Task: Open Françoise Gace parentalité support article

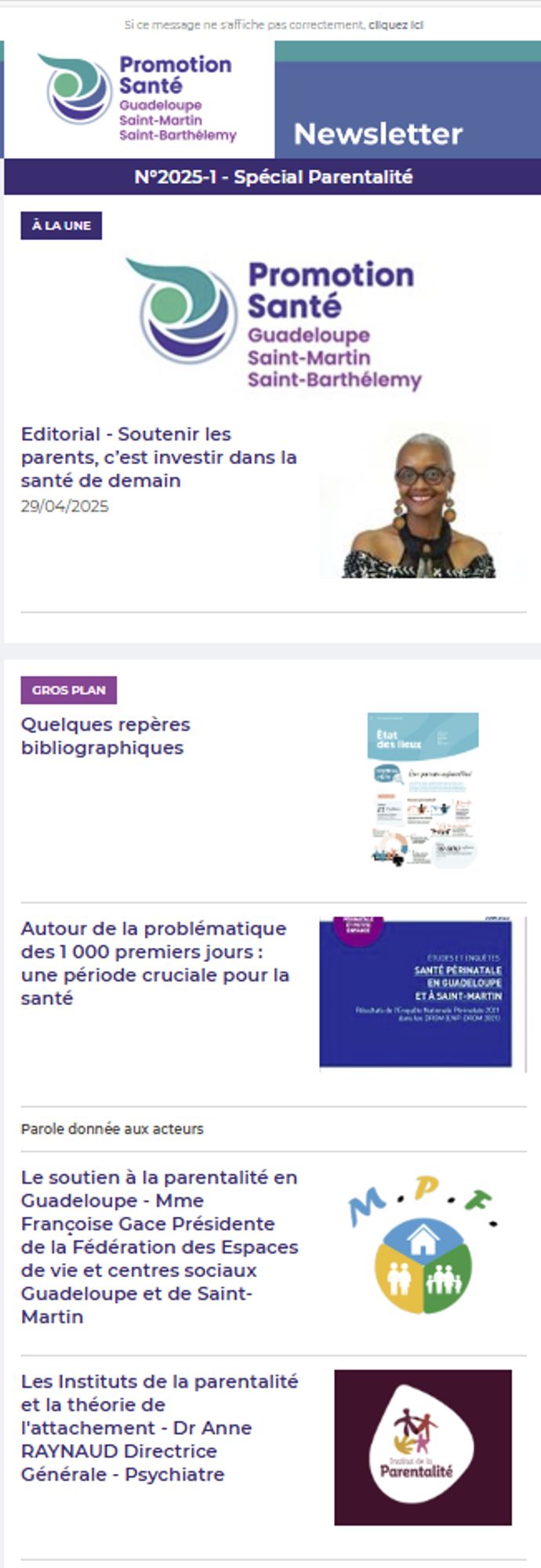Action: (x=159, y=1246)
